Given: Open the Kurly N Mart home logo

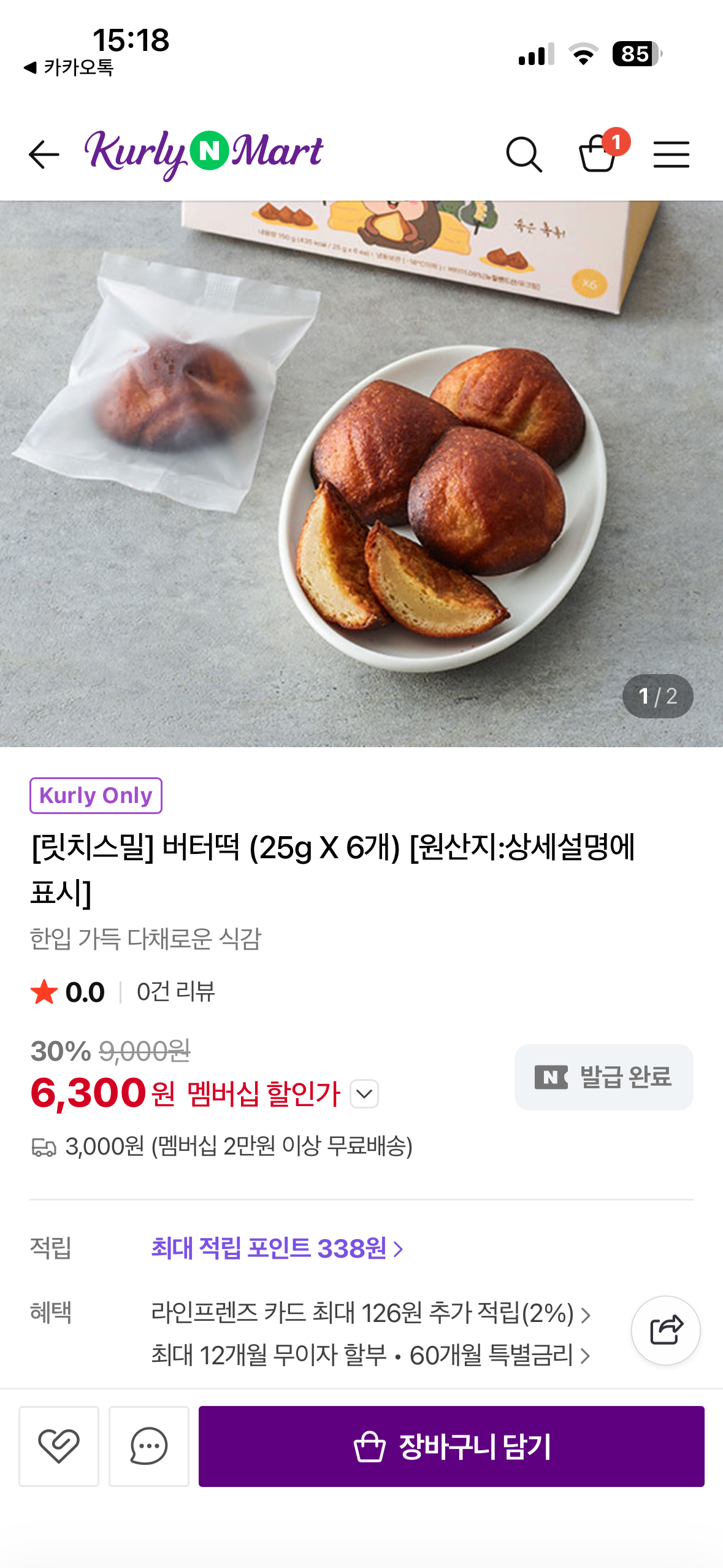Looking at the screenshot, I should [x=204, y=153].
